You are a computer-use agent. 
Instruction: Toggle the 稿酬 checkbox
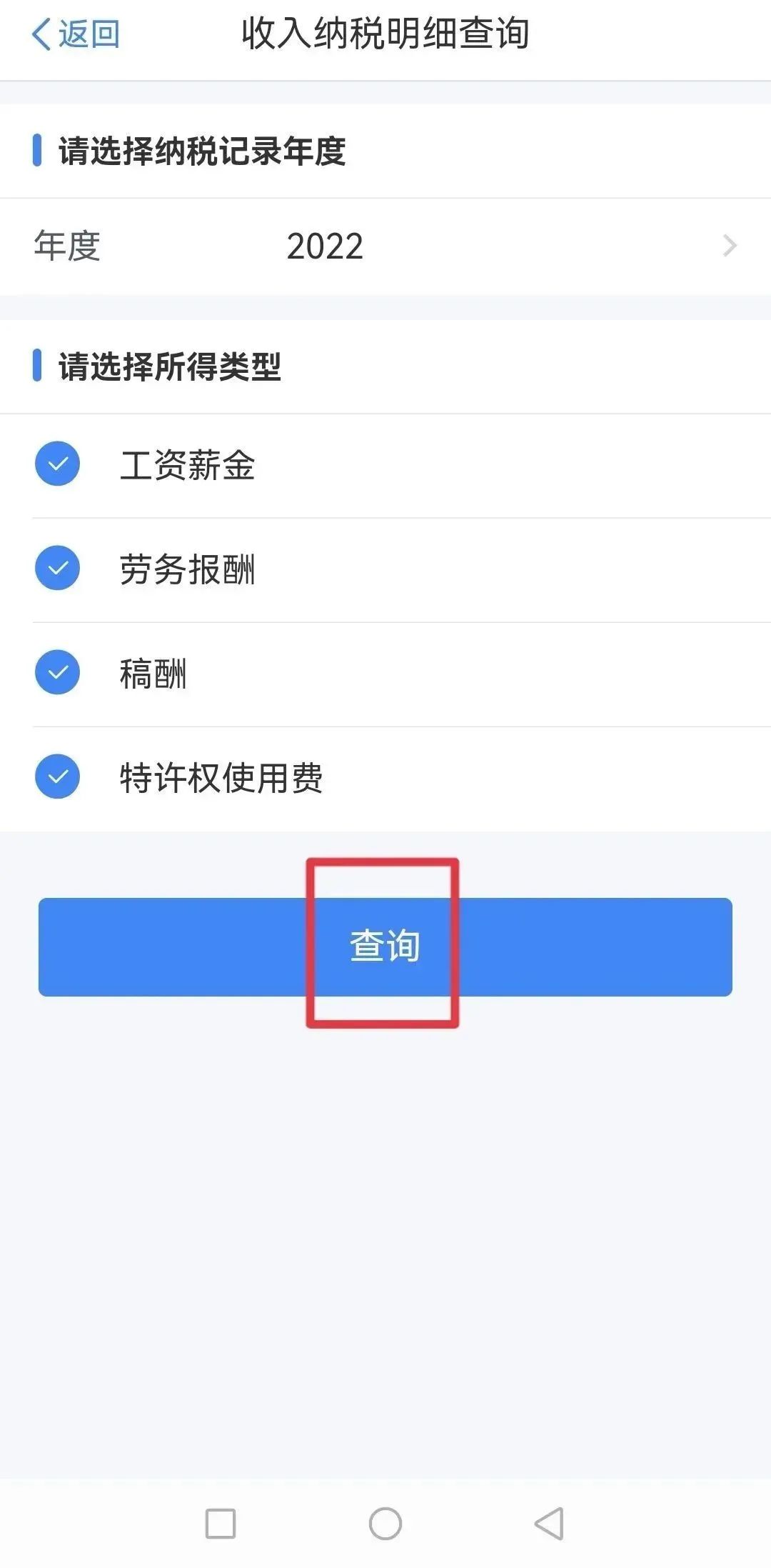click(57, 673)
